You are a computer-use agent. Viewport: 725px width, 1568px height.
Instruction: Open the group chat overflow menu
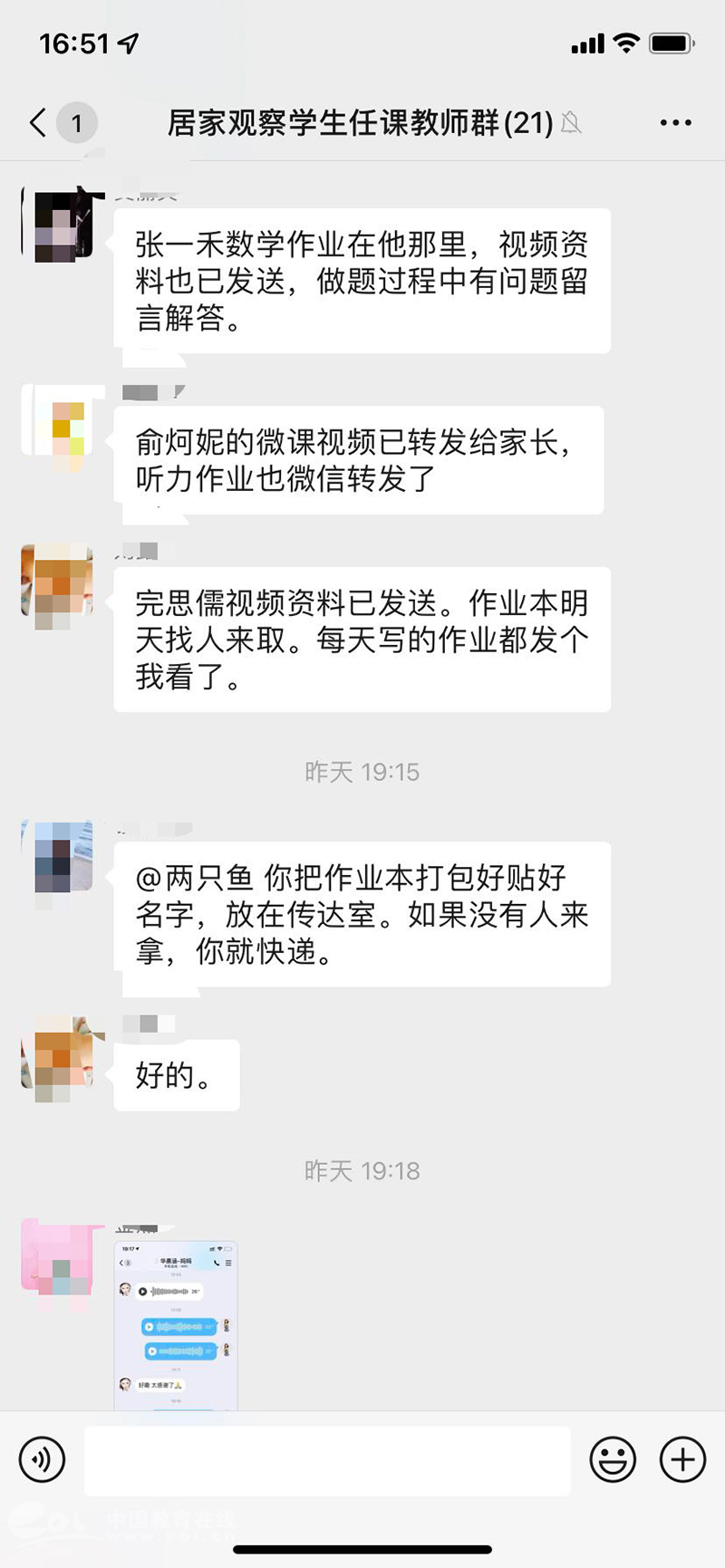(675, 122)
